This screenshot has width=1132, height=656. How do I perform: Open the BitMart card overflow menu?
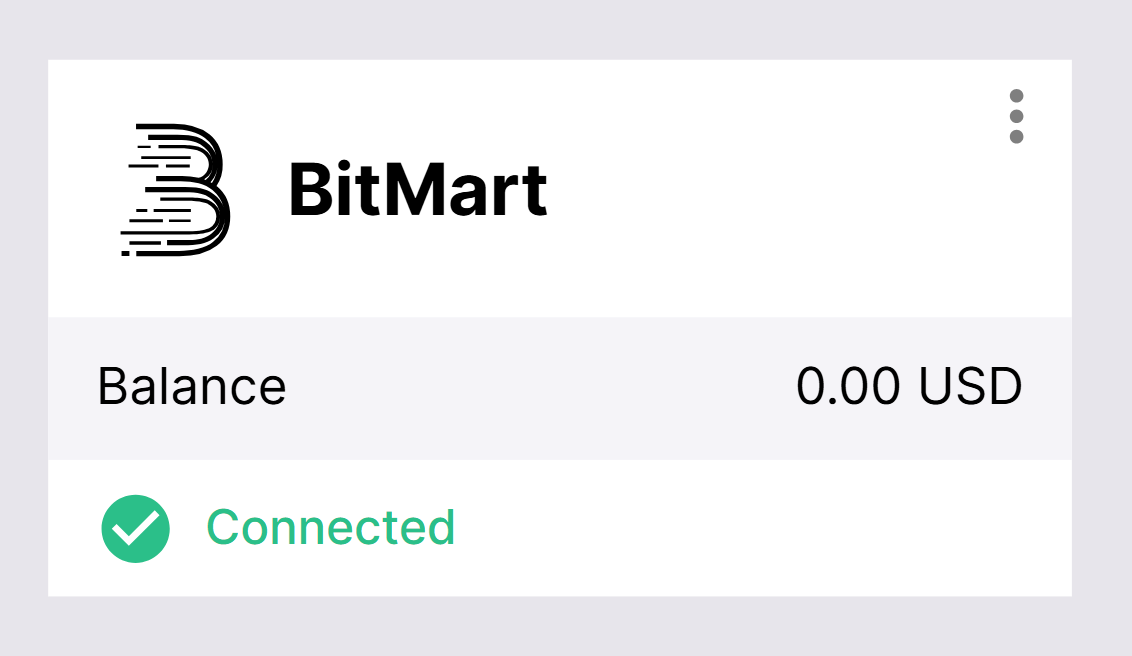coord(1016,117)
